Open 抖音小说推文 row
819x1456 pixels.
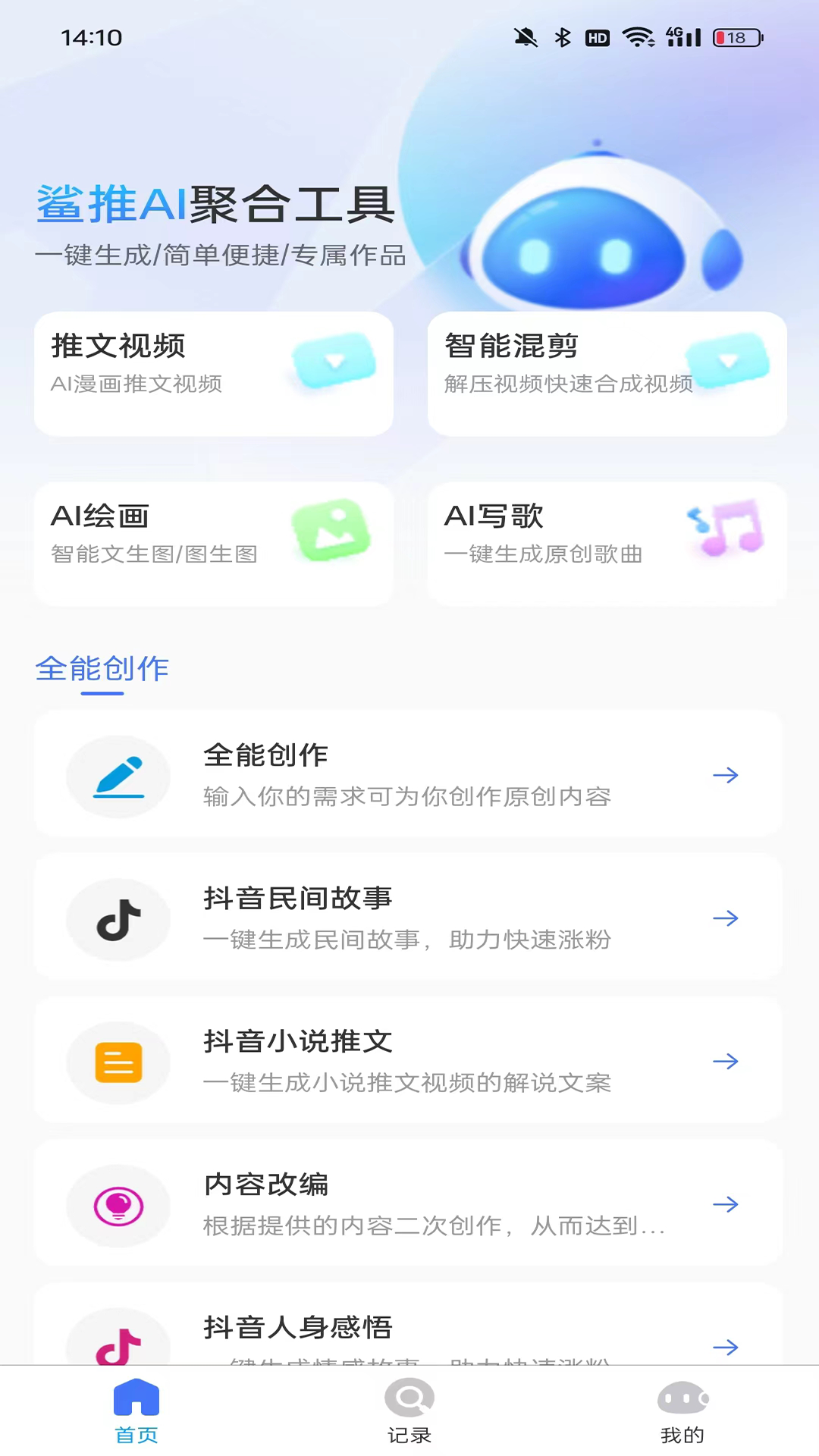tap(408, 1061)
